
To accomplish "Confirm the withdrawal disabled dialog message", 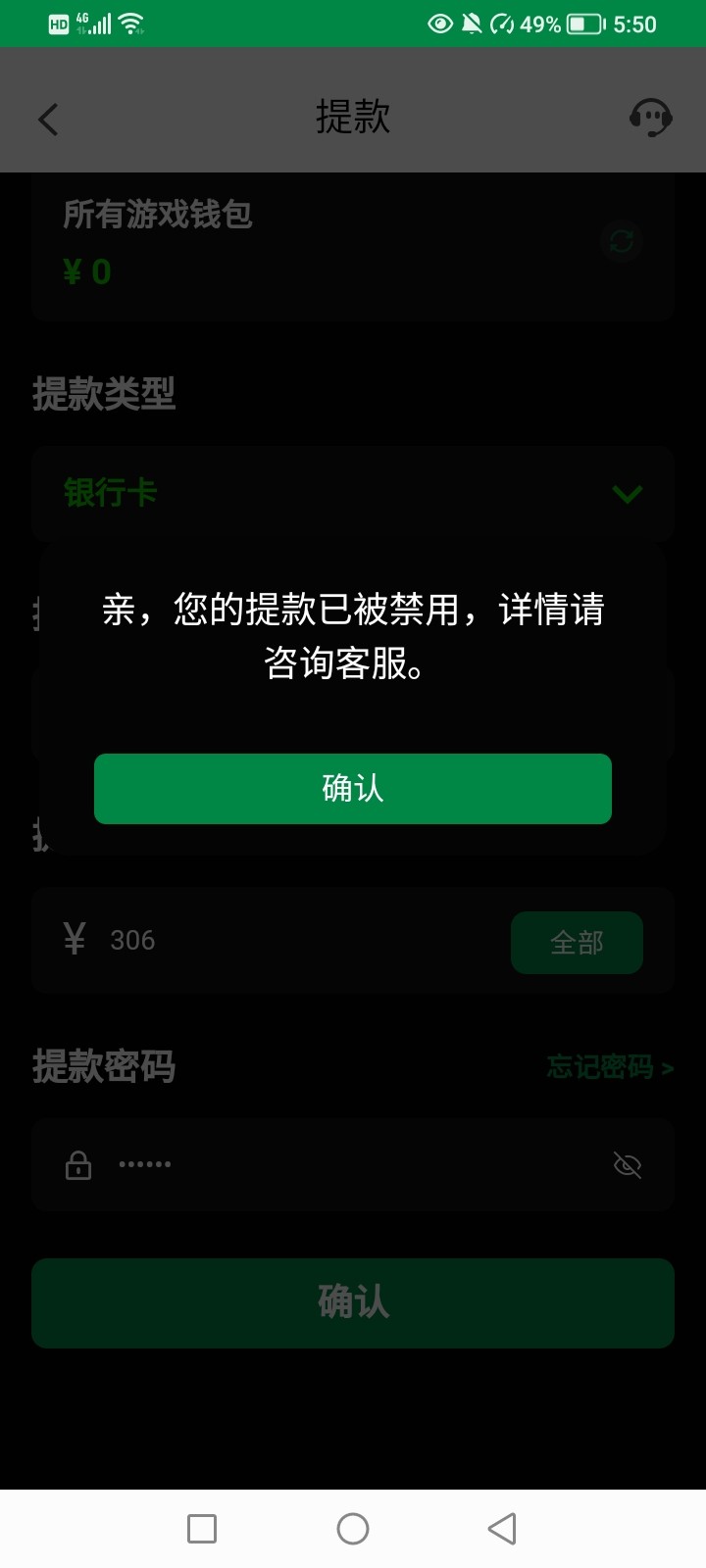I will 353,789.
